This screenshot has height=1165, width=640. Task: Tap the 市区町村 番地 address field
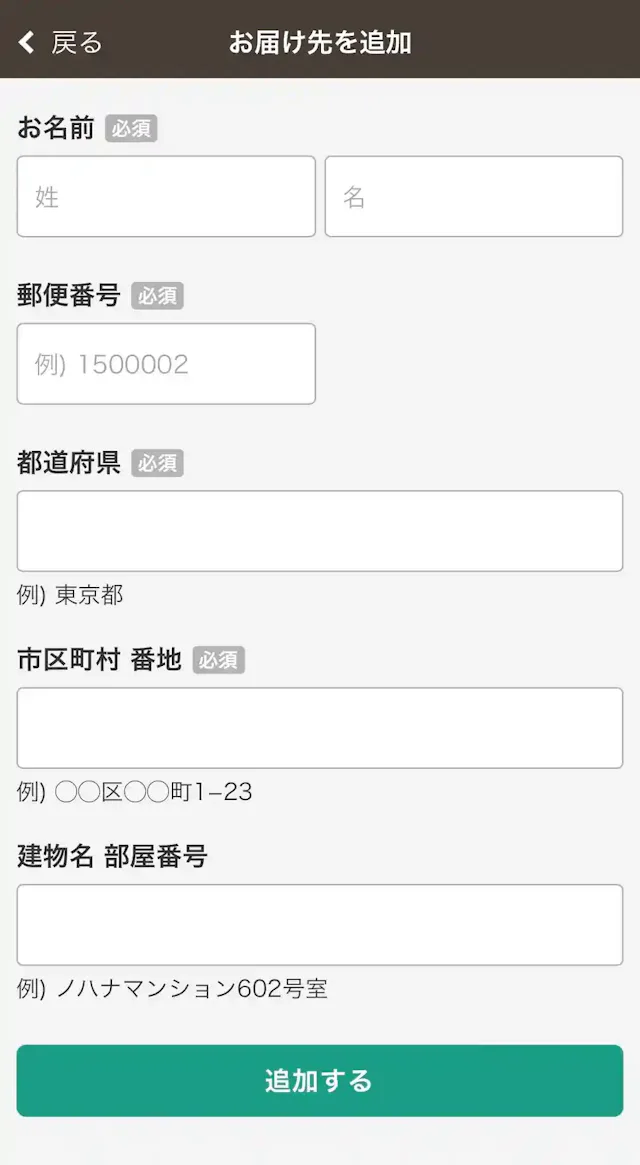click(x=320, y=728)
